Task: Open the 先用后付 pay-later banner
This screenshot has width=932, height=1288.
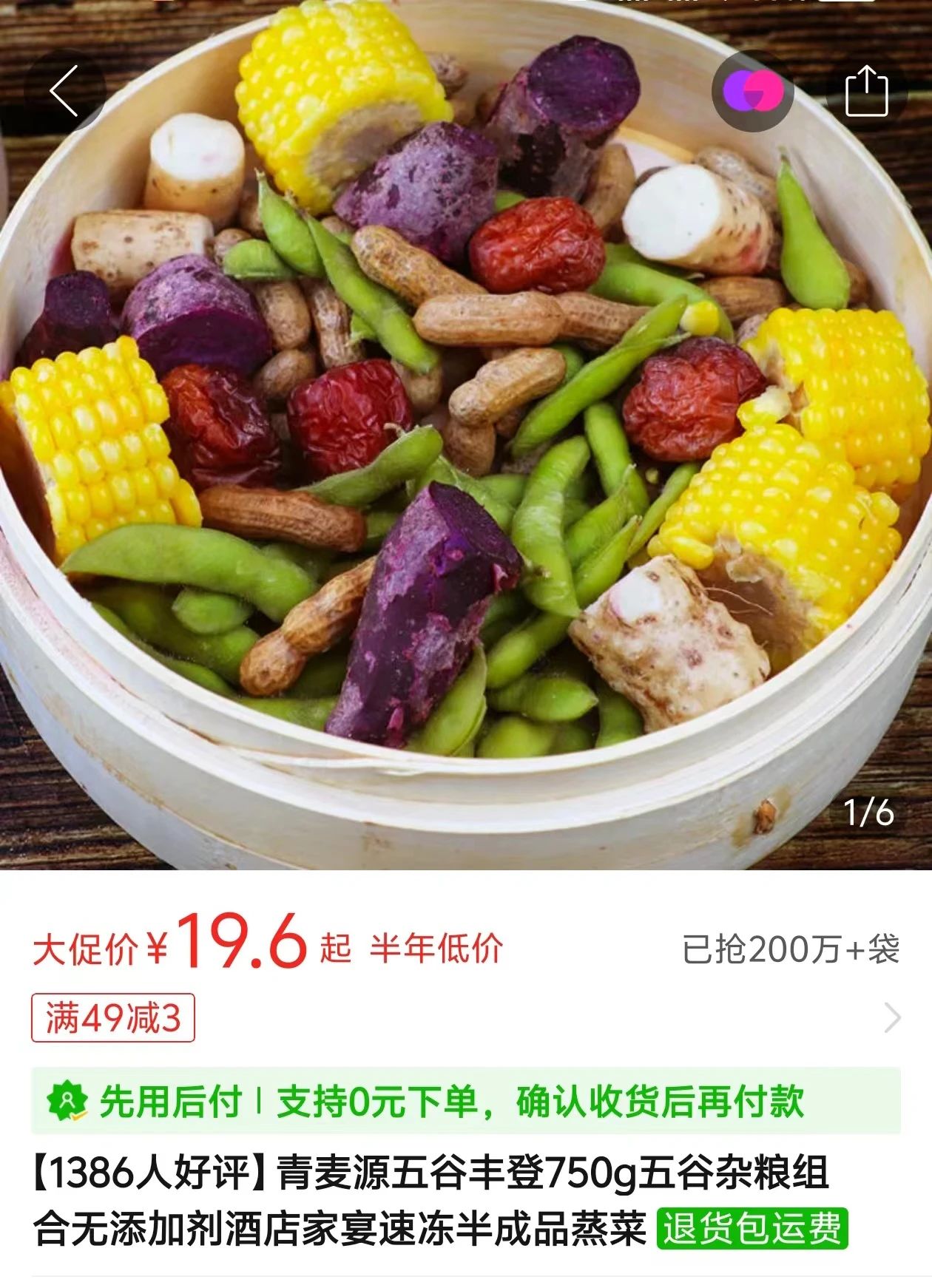Action: [x=465, y=1101]
